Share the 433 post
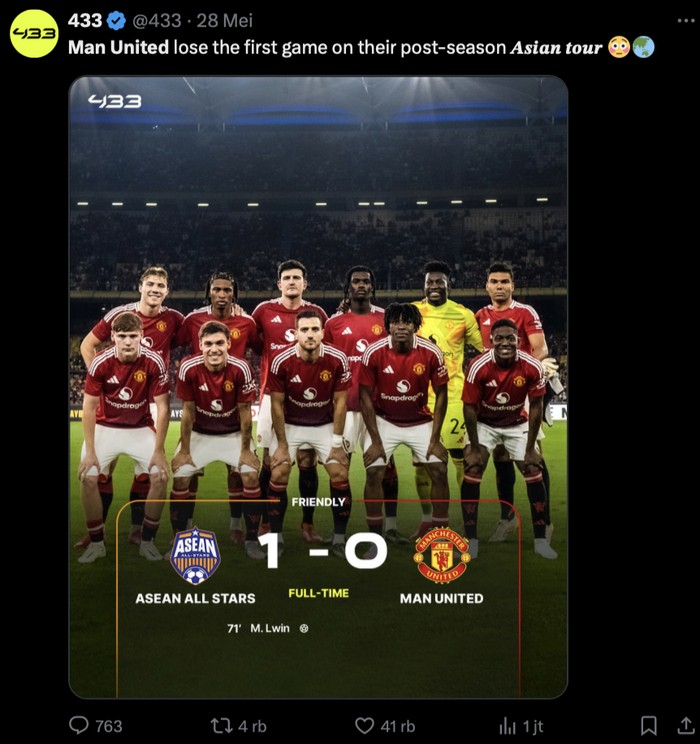Screen dimensions: 700x744 click(684, 726)
